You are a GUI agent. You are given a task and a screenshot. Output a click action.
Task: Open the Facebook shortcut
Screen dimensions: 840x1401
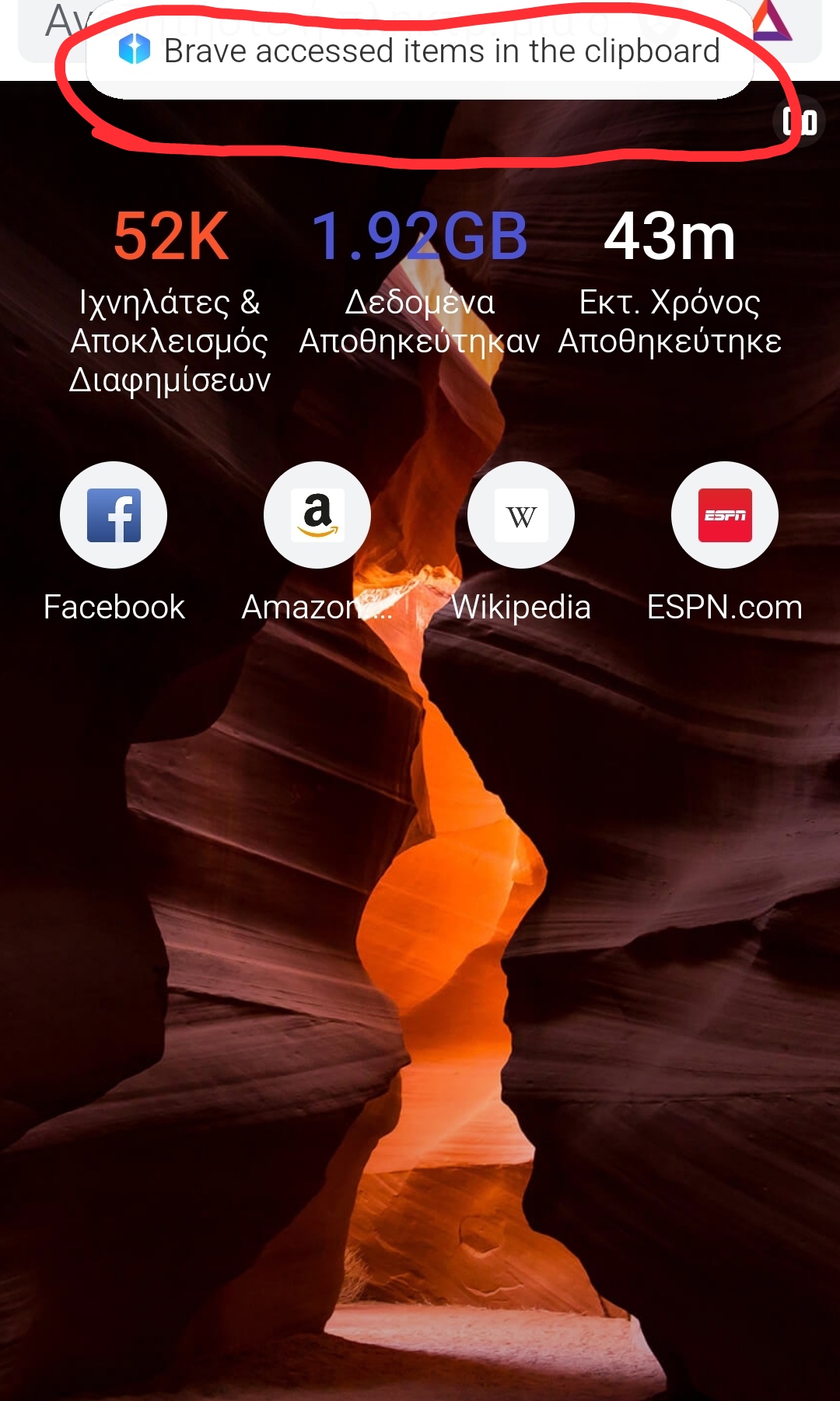coord(114,515)
